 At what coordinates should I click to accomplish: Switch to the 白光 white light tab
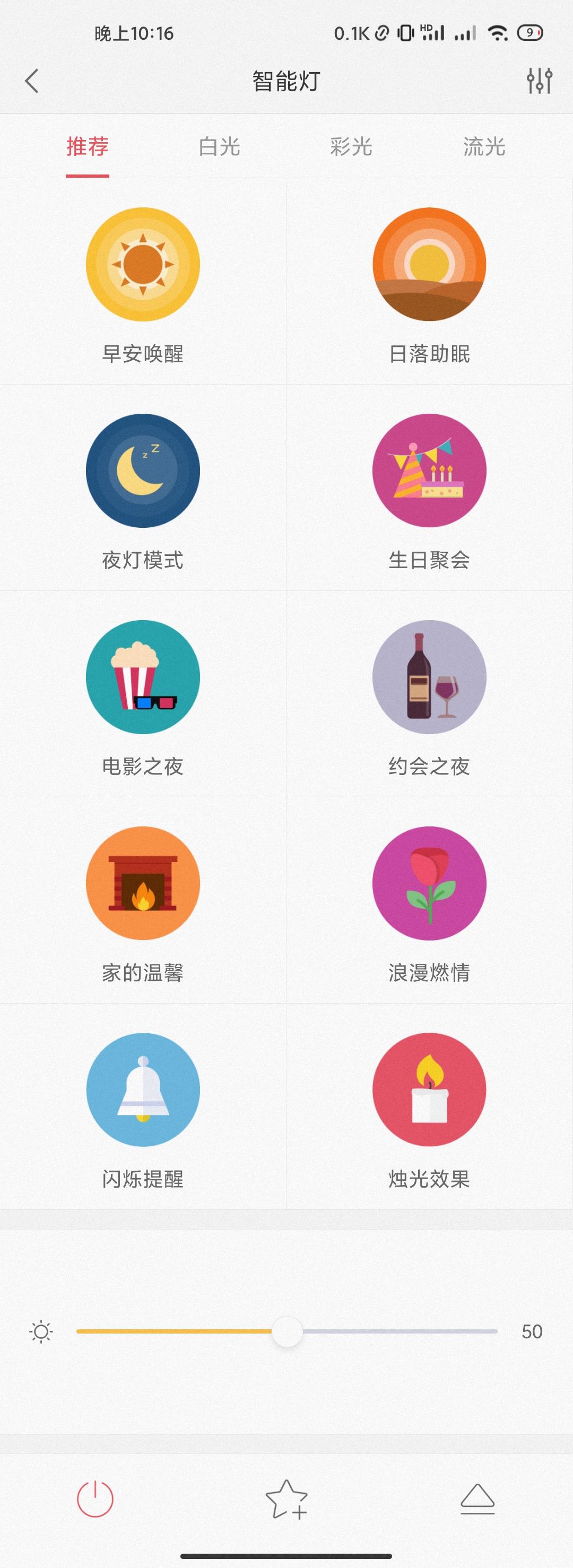tap(219, 146)
